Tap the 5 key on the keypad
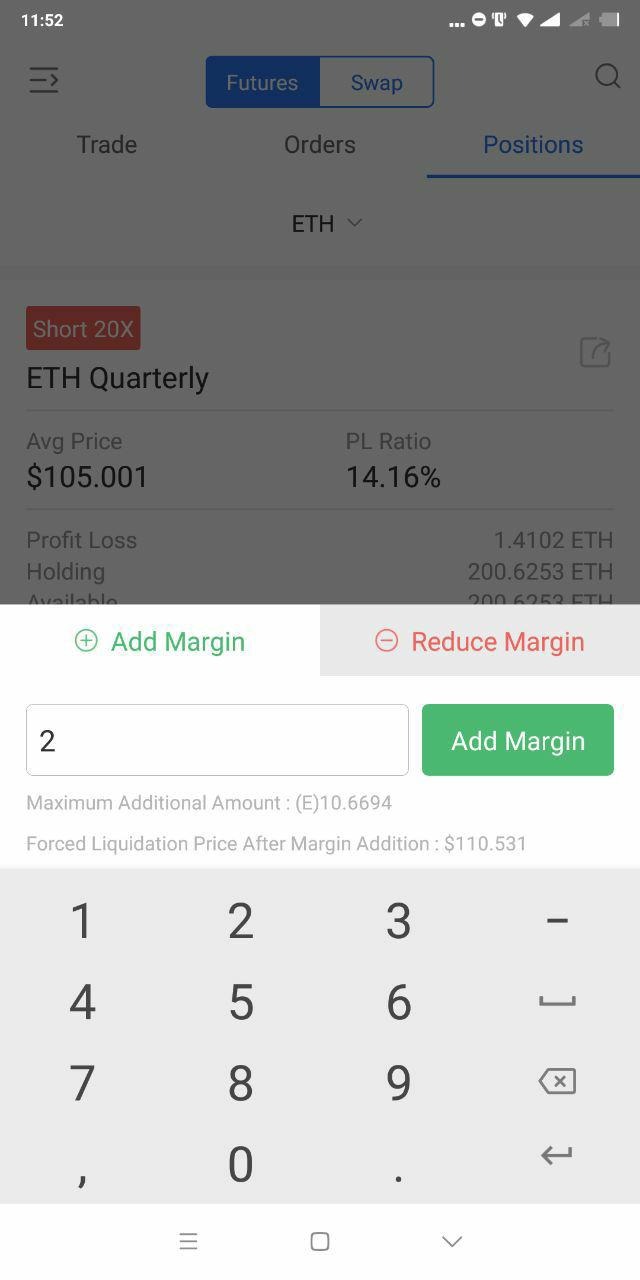Screen dimensions: 640x1280 pos(240,1002)
